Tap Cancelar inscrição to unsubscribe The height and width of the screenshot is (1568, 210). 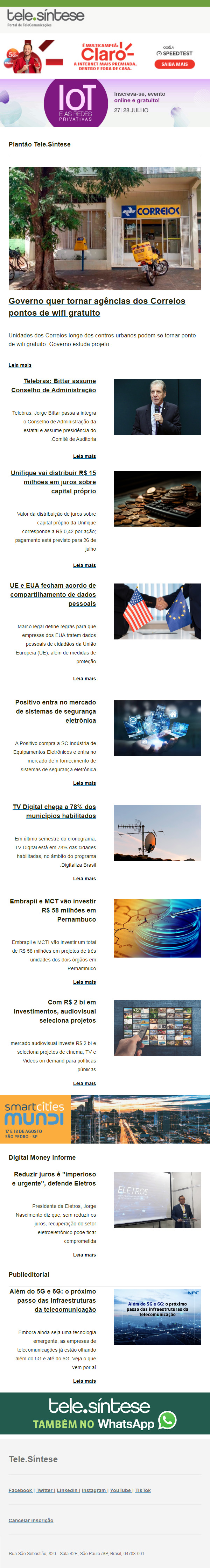30,1520
